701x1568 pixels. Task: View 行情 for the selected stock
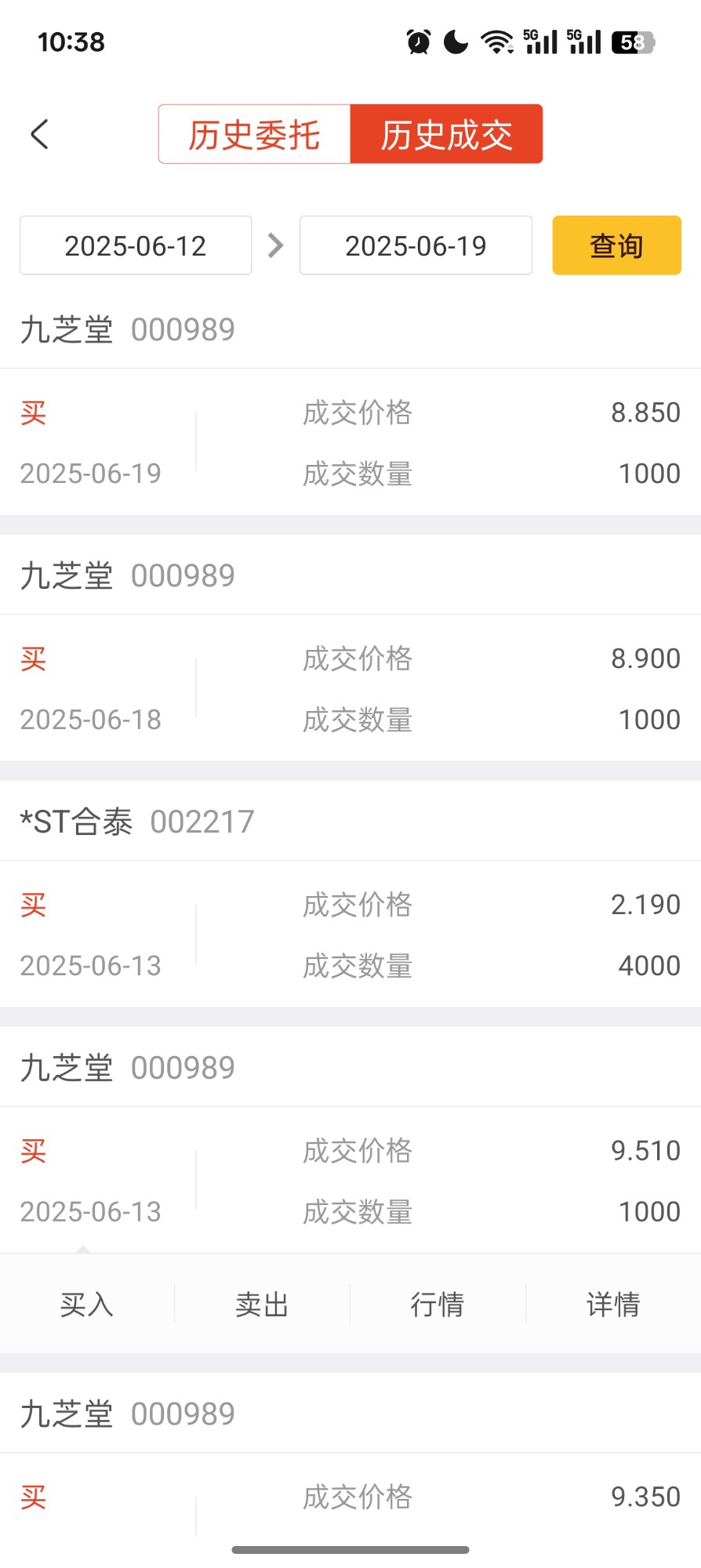438,1305
